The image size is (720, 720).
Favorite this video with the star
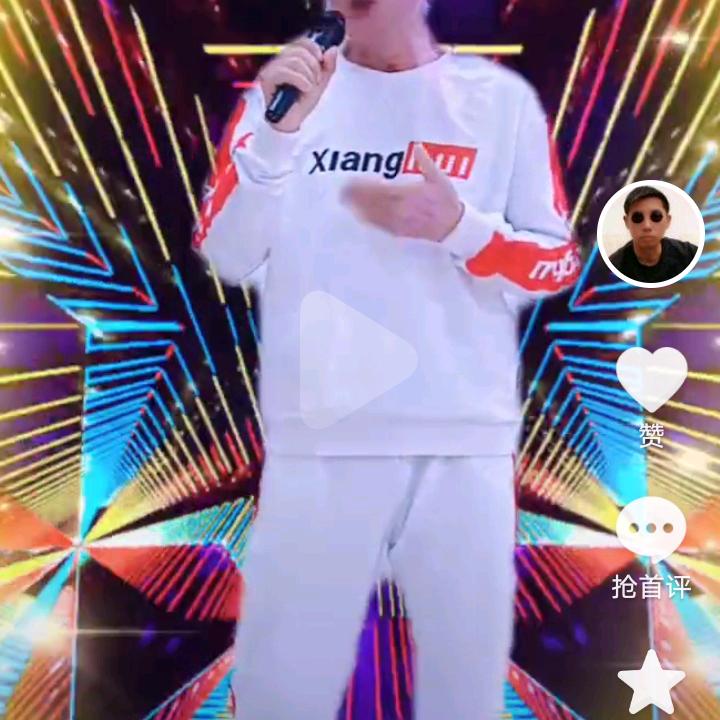tap(651, 684)
